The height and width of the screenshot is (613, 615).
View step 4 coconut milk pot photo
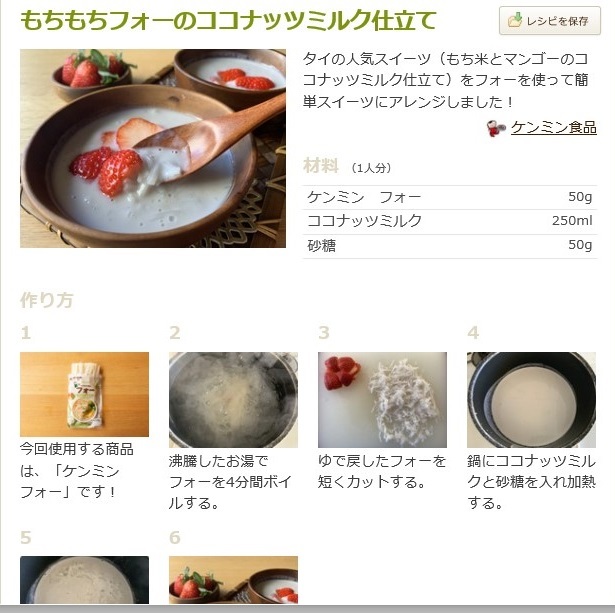coord(531,399)
